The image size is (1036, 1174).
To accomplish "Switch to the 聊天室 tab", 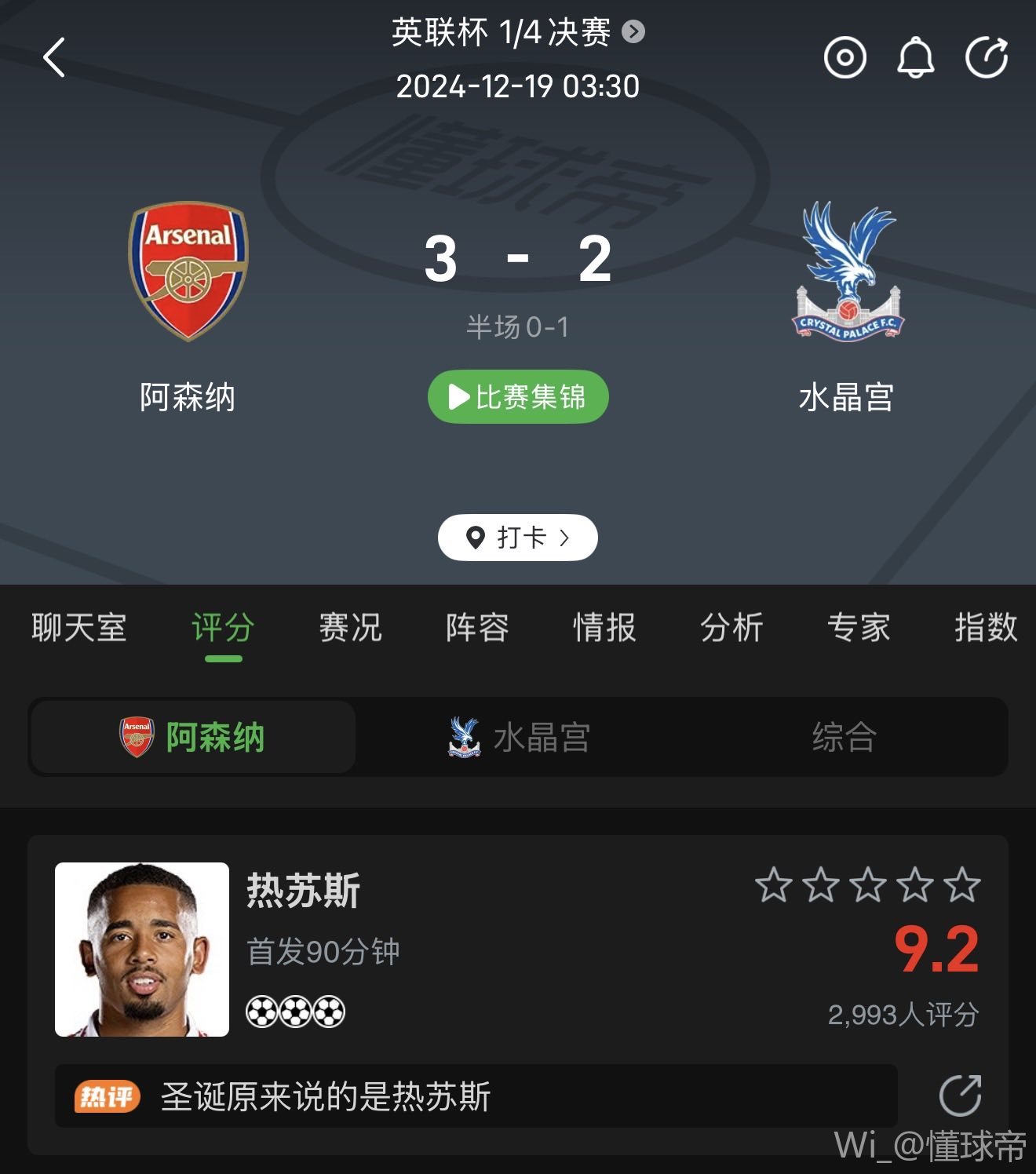I will [79, 628].
